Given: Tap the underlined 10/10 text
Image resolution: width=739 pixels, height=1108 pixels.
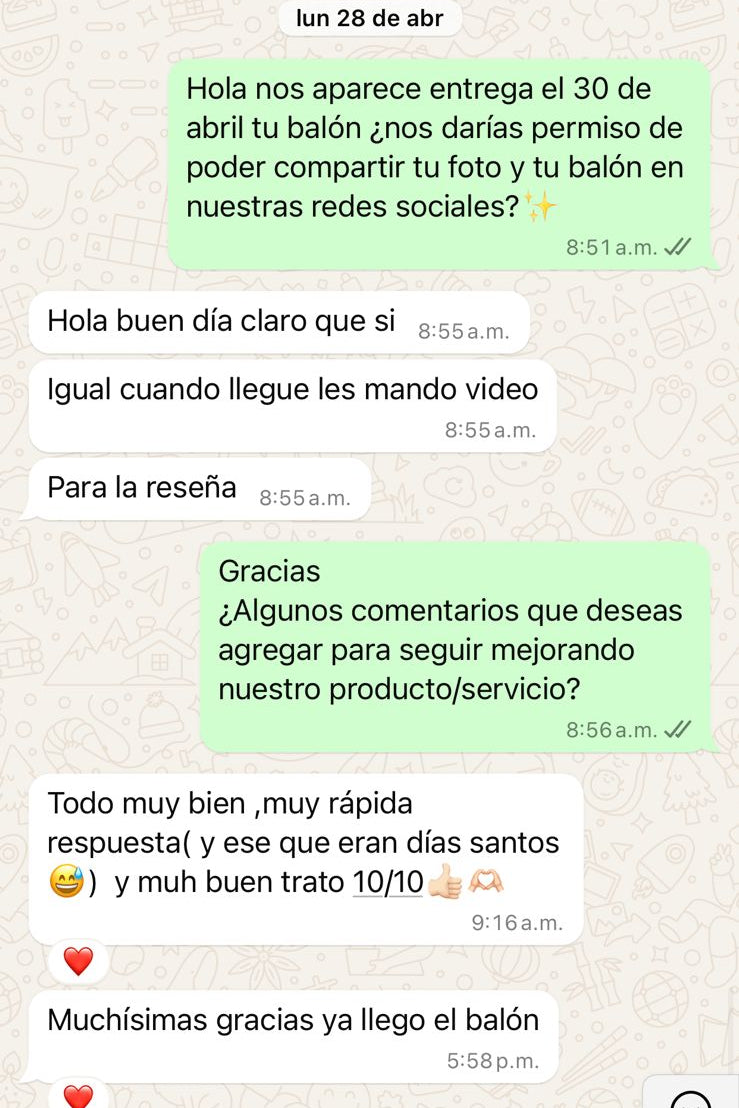Looking at the screenshot, I should pos(388,883).
